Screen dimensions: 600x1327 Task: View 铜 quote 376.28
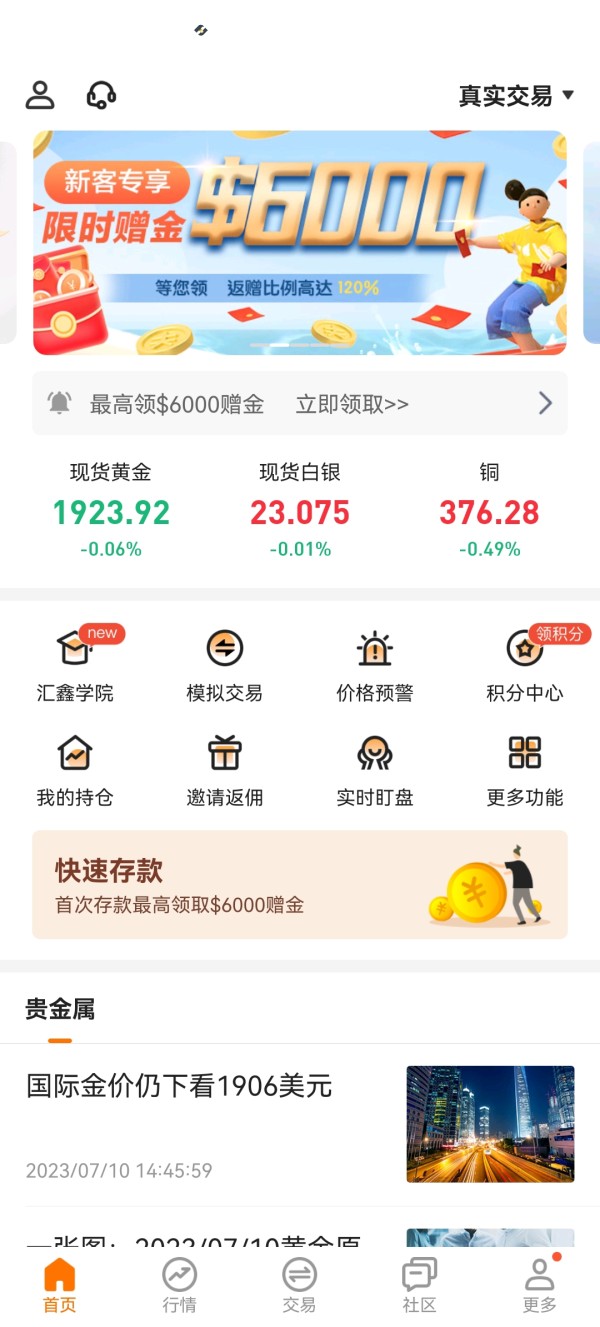click(x=489, y=510)
